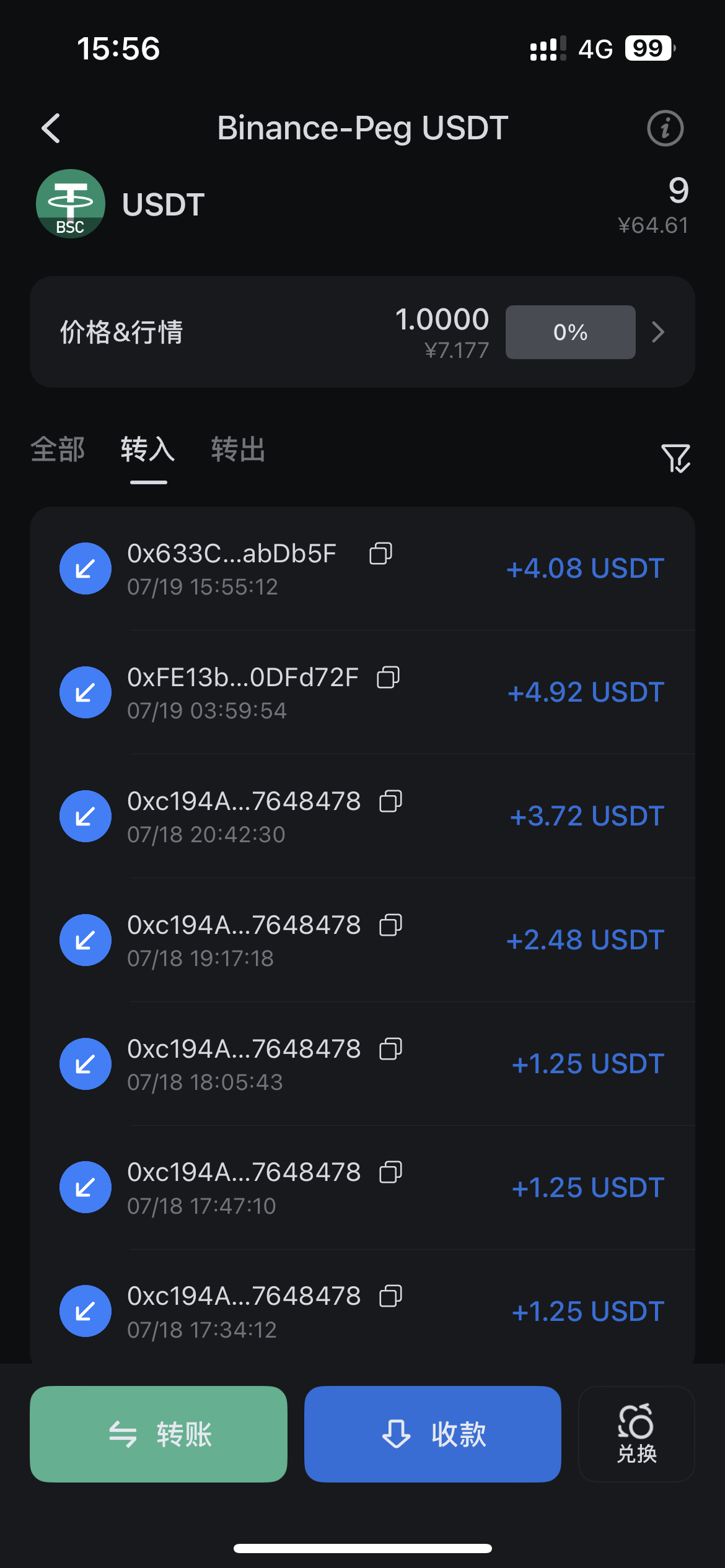Open the 价格&行情 price card

[x=362, y=332]
